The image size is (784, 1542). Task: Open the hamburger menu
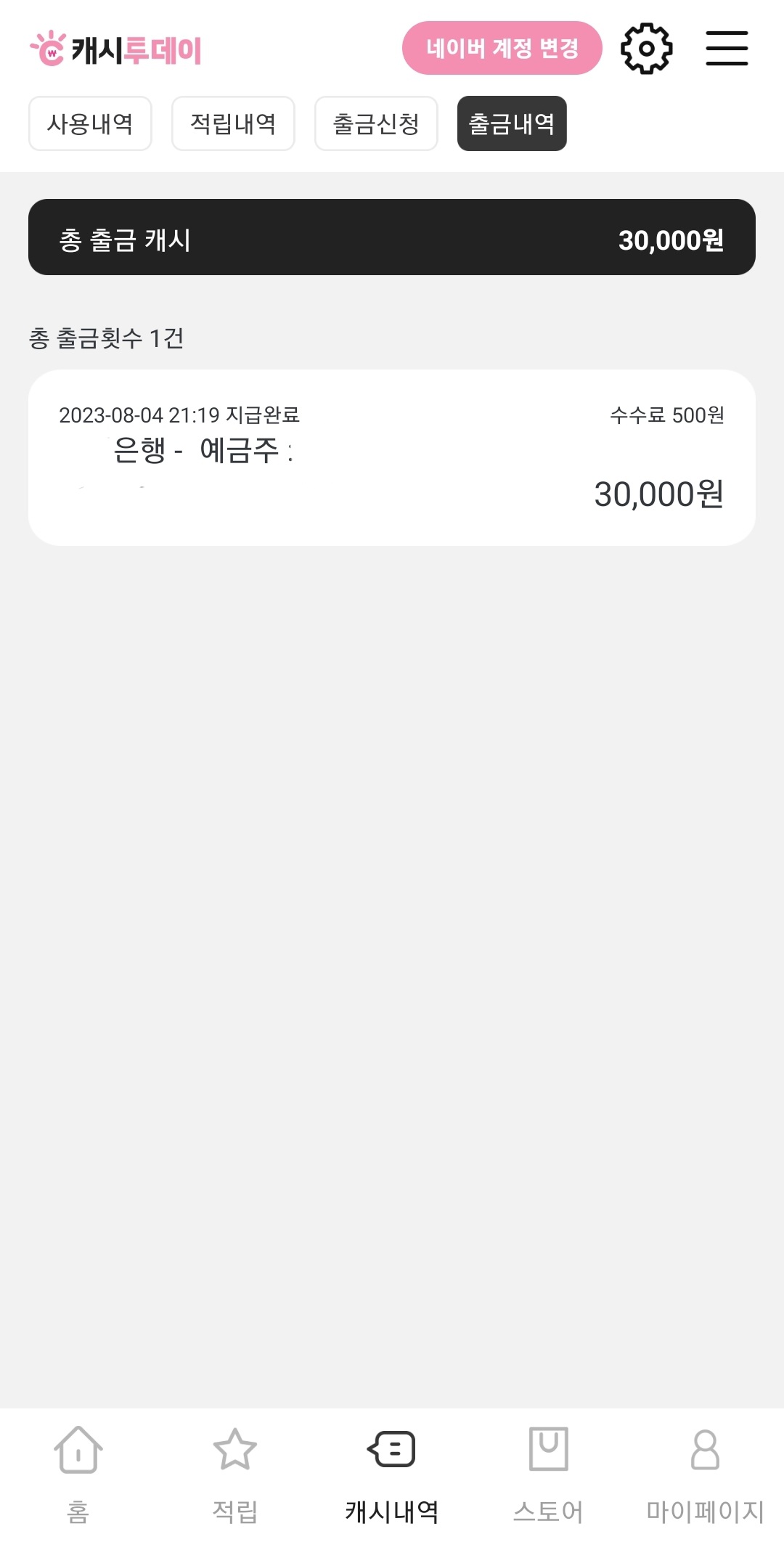click(x=727, y=49)
